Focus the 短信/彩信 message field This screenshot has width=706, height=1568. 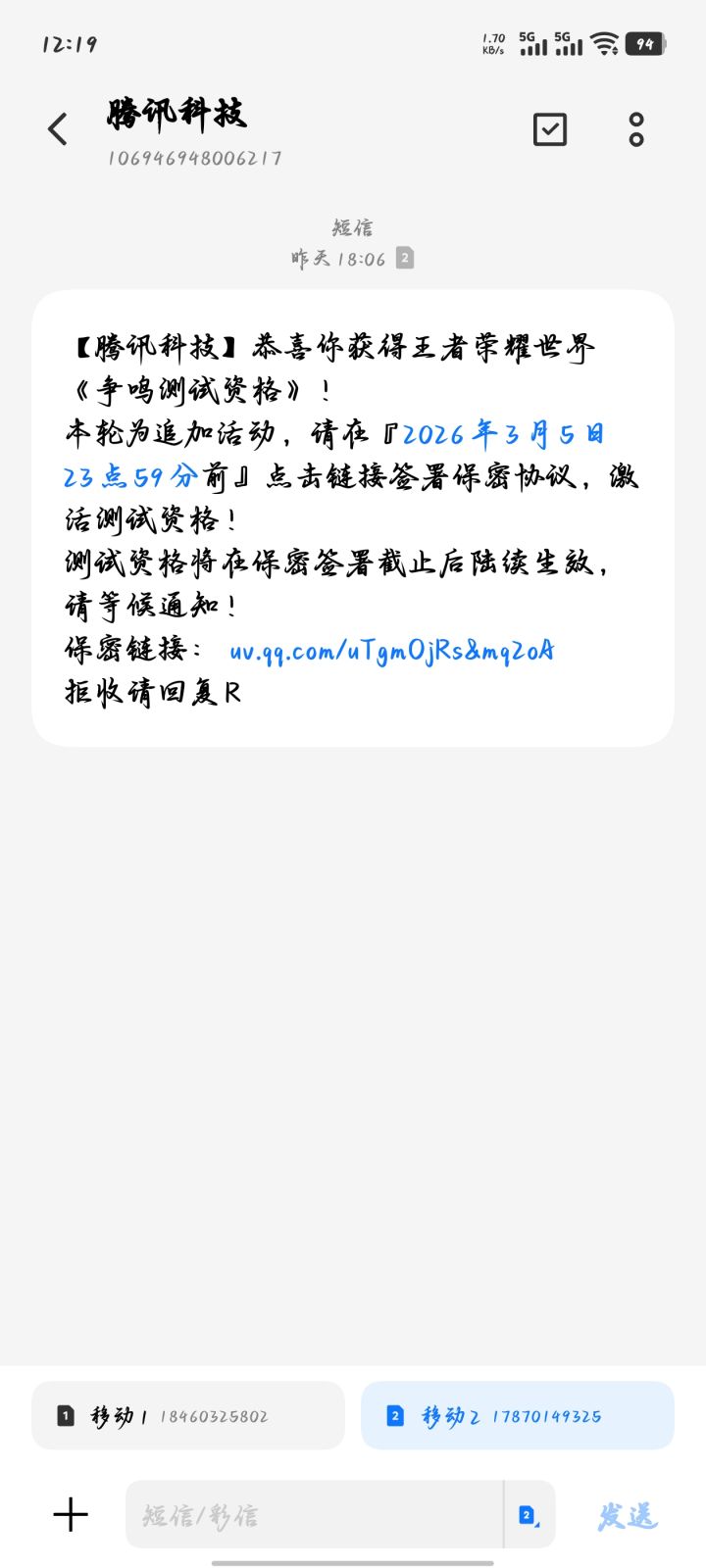point(314,1514)
